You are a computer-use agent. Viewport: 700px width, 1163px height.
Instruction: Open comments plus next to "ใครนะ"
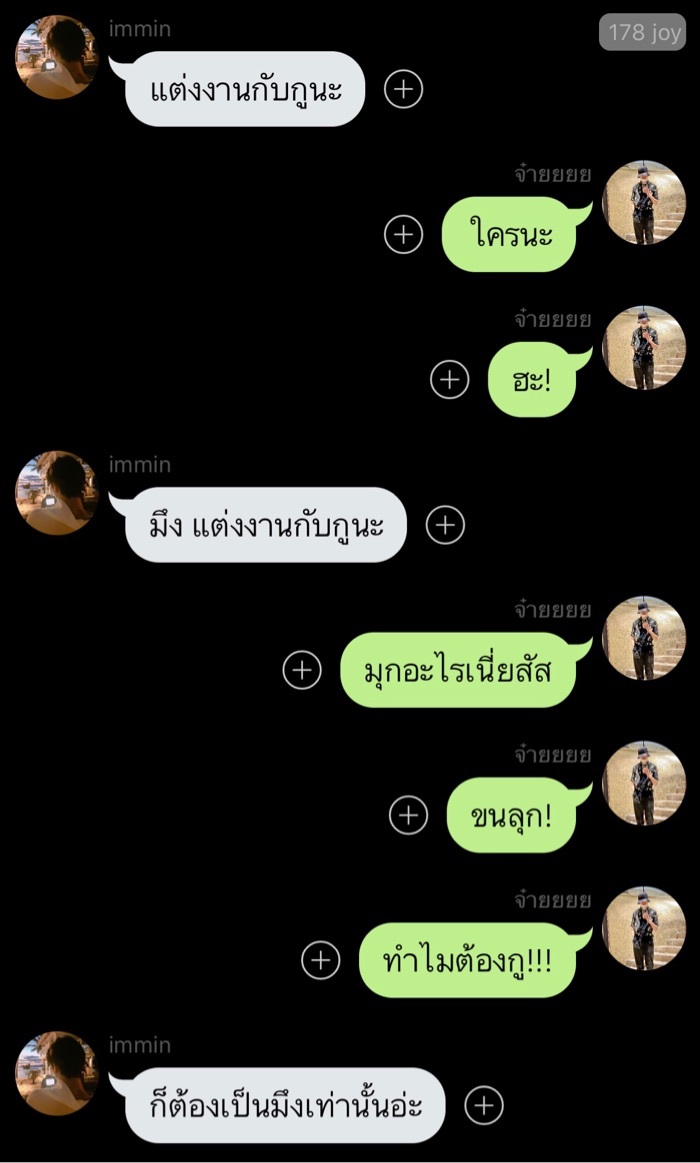coord(403,235)
